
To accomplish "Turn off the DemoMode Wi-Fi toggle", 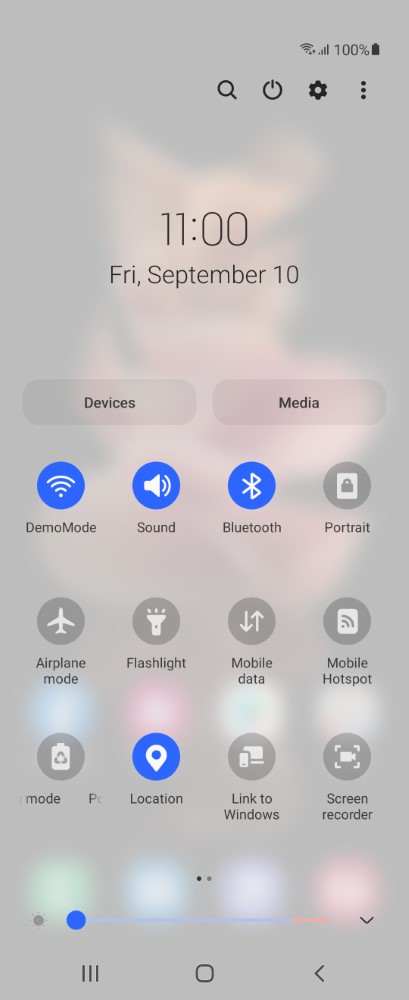I will pyautogui.click(x=61, y=485).
